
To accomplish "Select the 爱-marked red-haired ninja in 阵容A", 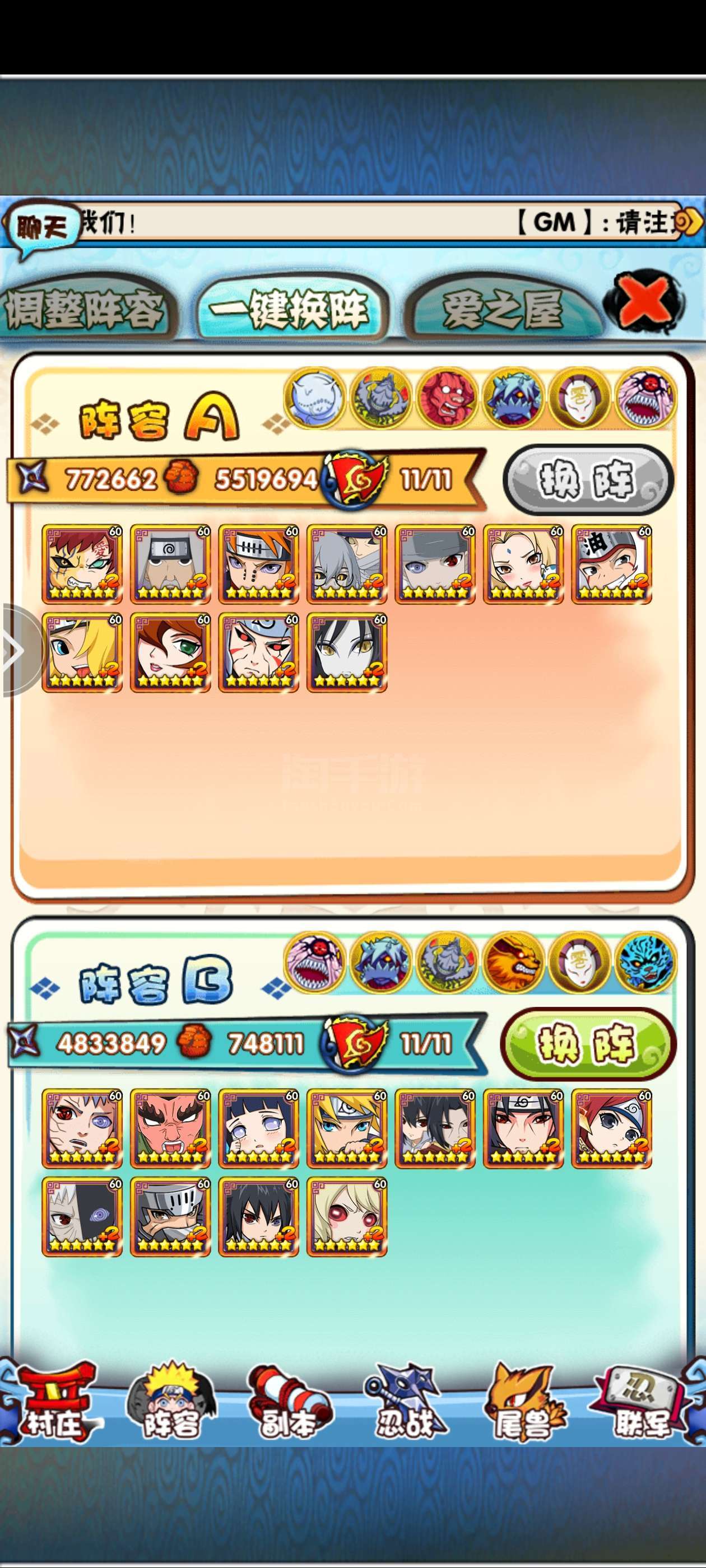I will (82, 564).
